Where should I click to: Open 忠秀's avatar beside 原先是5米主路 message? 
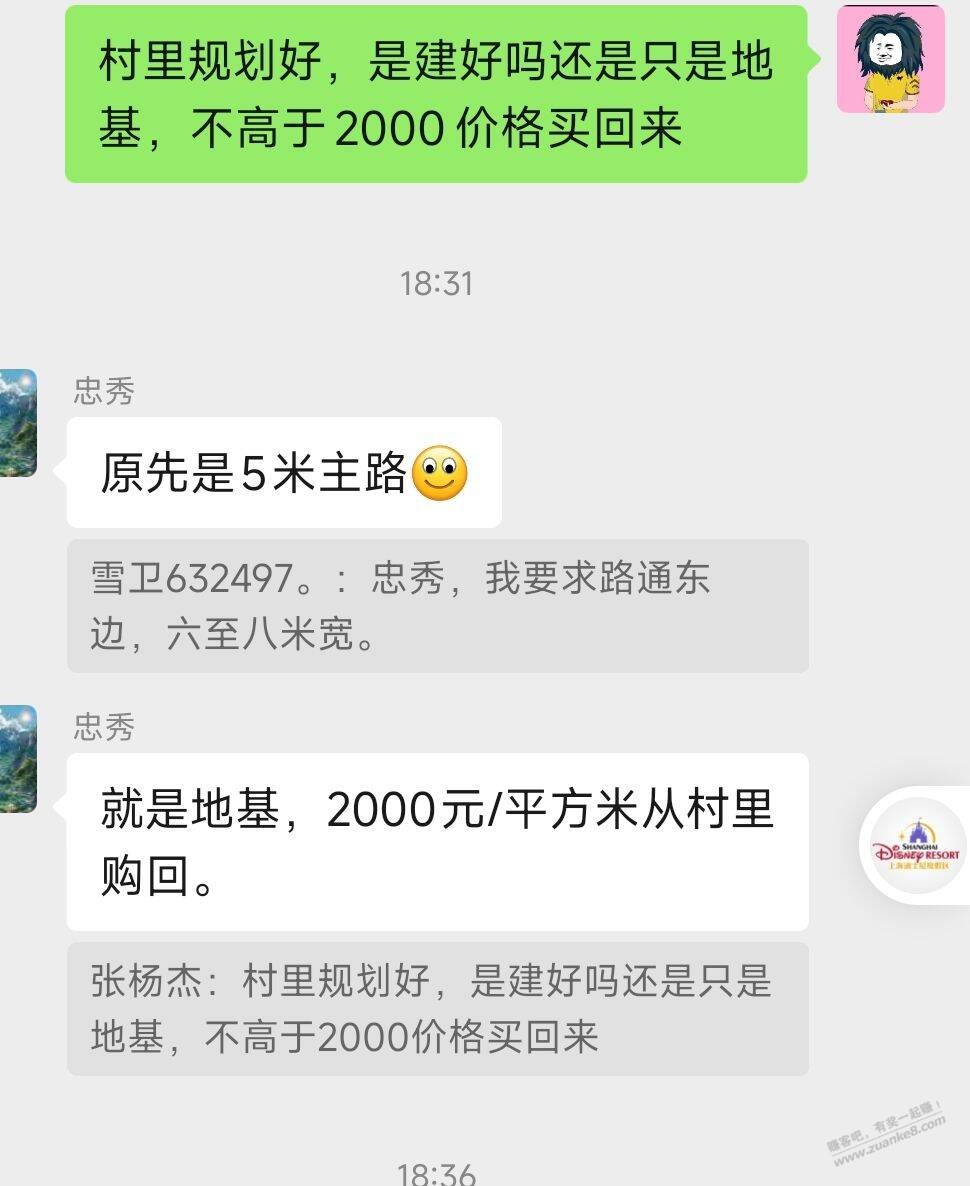pos(18,423)
